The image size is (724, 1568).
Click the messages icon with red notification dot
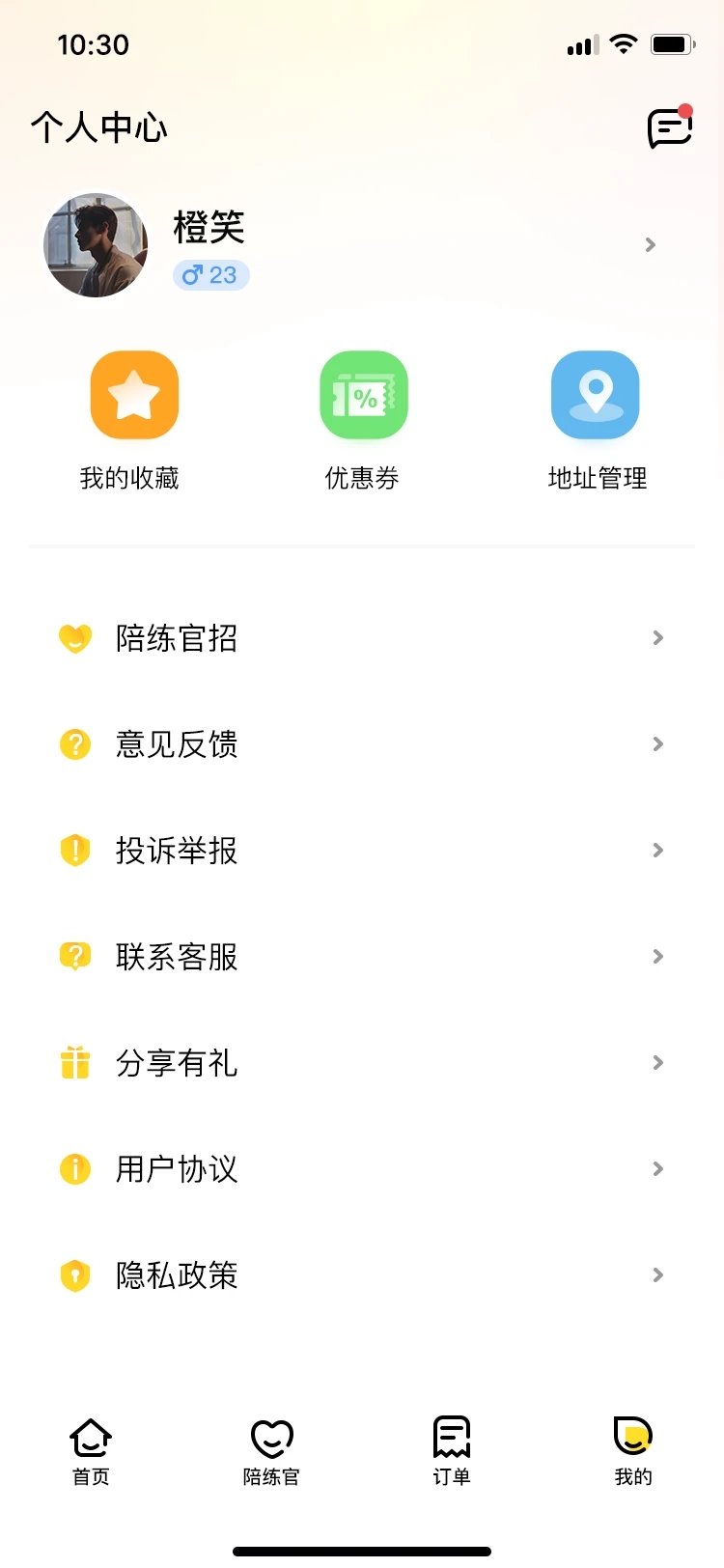pyautogui.click(x=668, y=127)
